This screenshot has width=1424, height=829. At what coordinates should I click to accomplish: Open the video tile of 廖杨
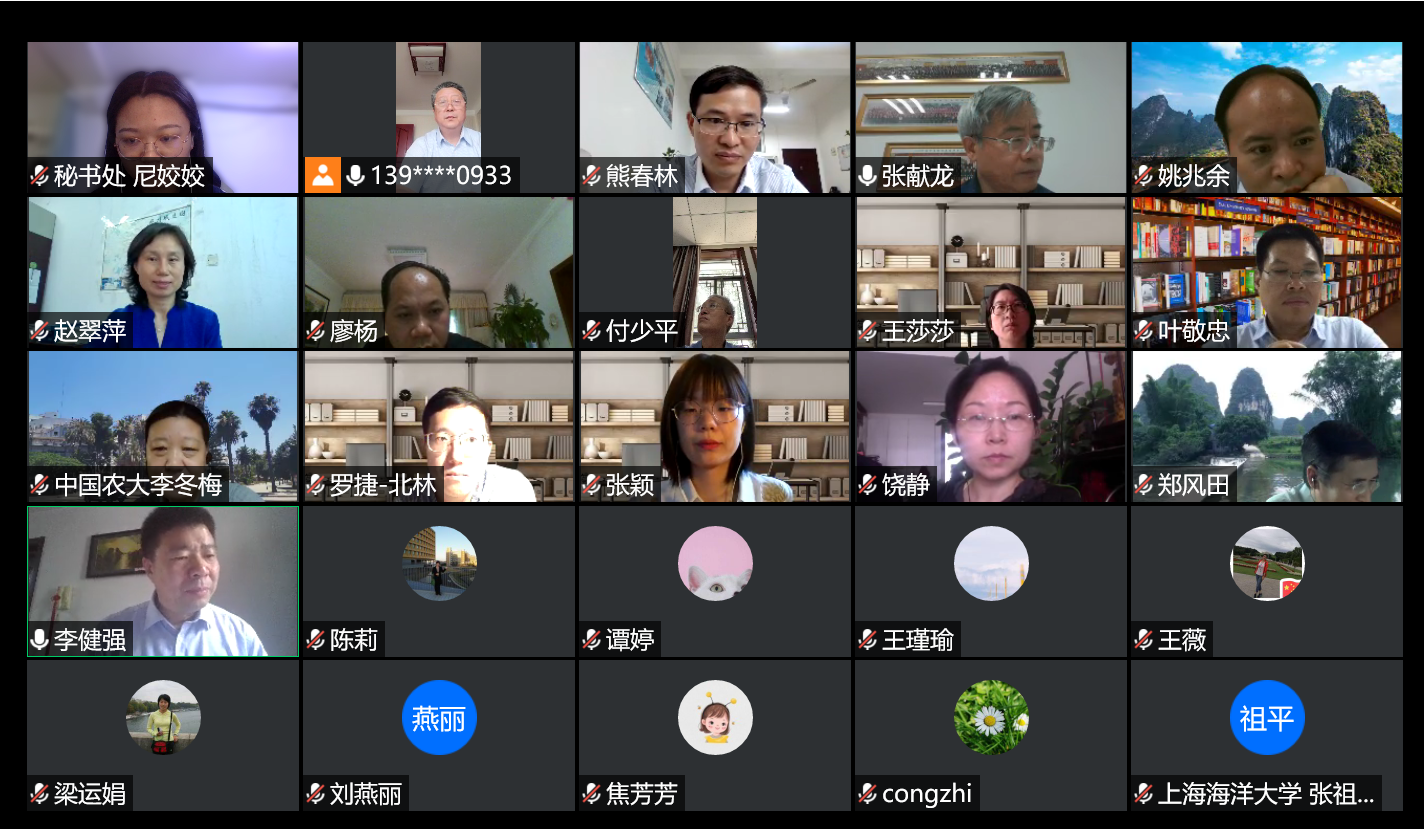click(438, 272)
